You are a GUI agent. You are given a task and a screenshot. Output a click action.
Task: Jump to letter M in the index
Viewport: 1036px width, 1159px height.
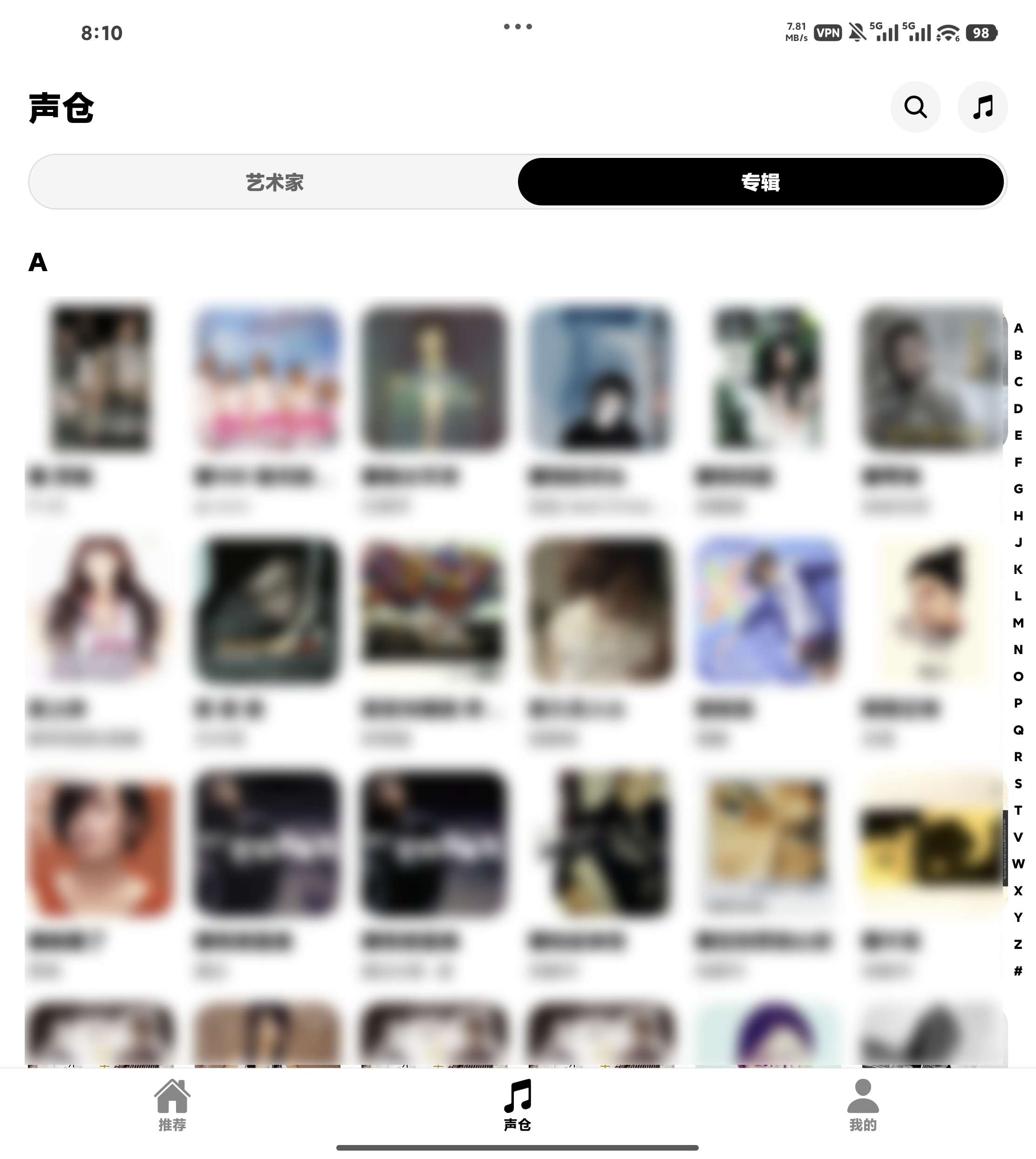click(x=1018, y=623)
